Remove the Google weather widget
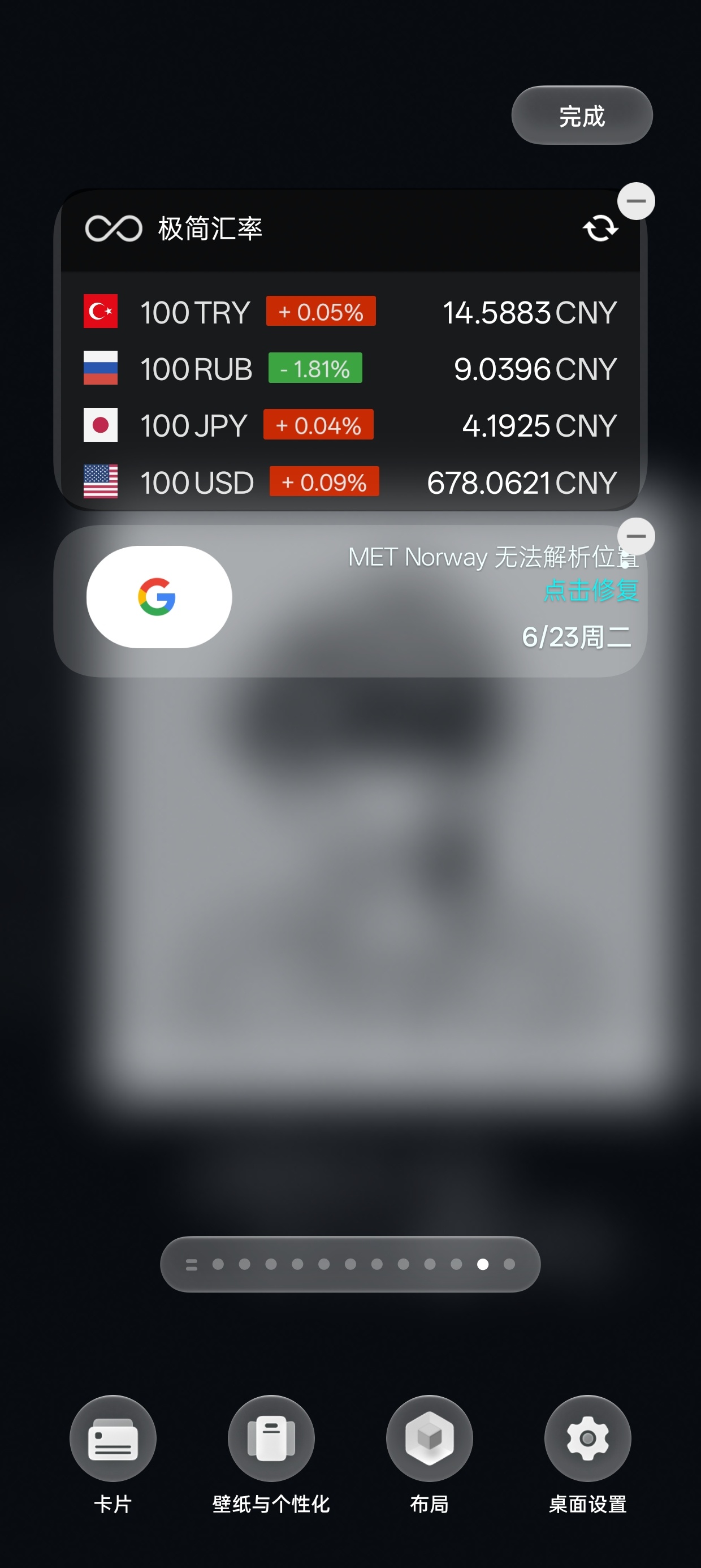Viewport: 701px width, 1568px height. (636, 536)
